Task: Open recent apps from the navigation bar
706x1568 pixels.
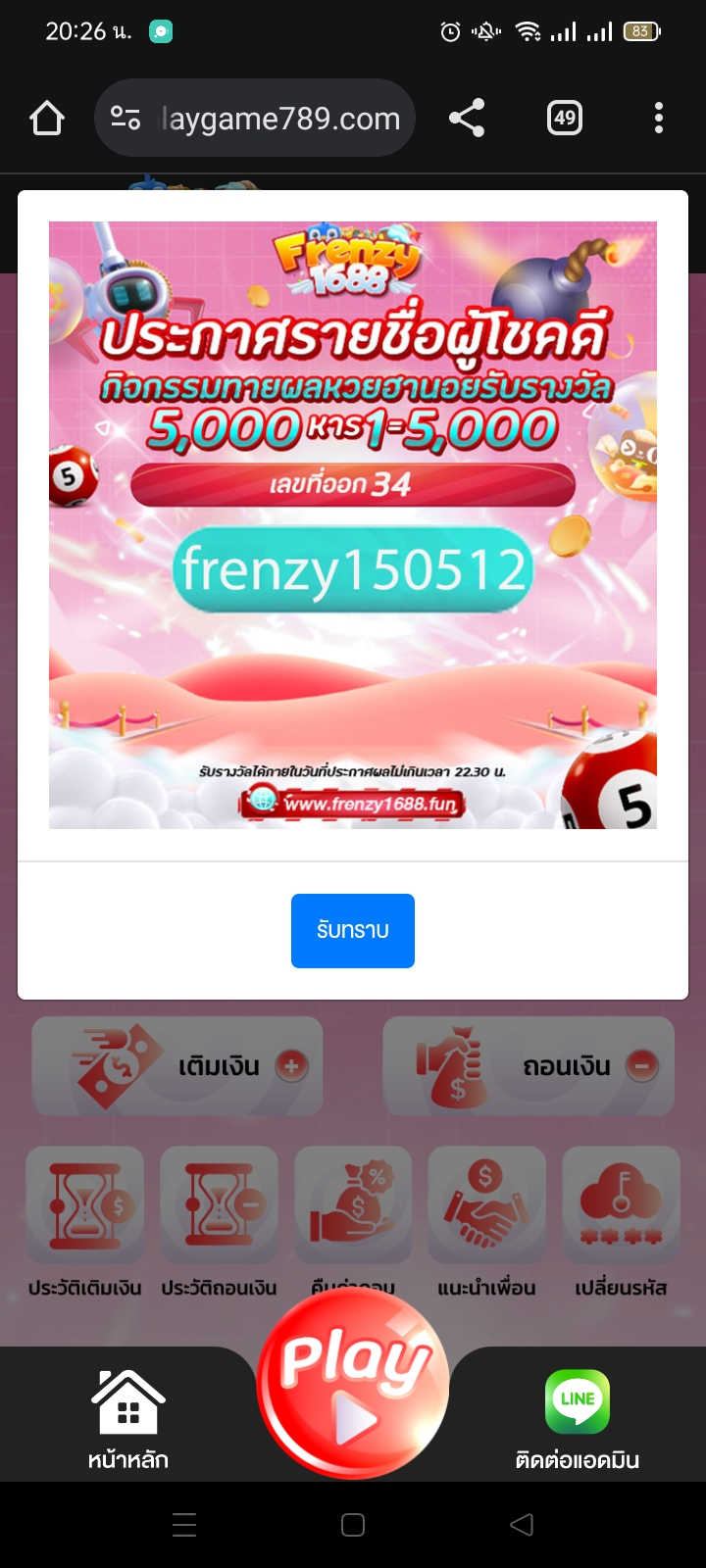Action: [x=184, y=1524]
